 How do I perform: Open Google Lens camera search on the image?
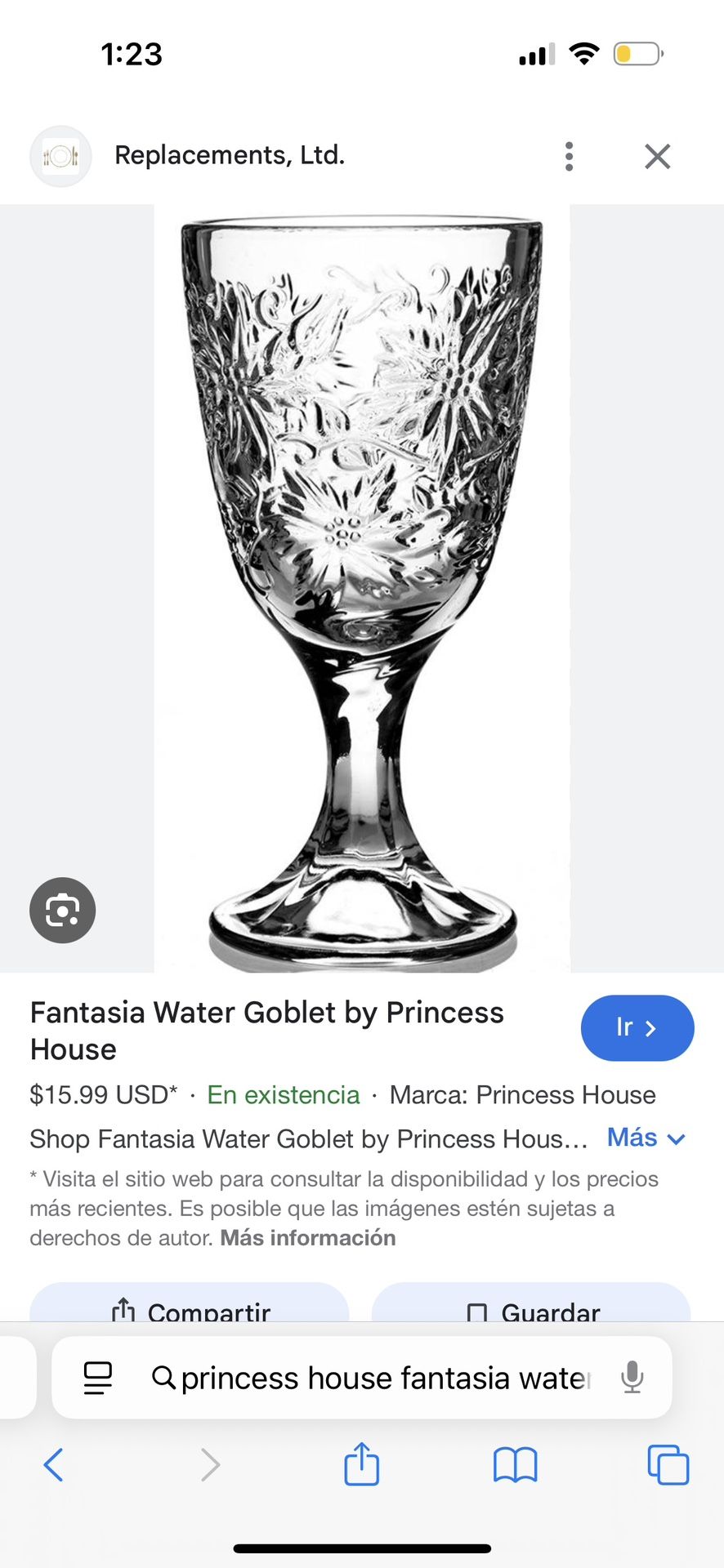click(x=62, y=910)
